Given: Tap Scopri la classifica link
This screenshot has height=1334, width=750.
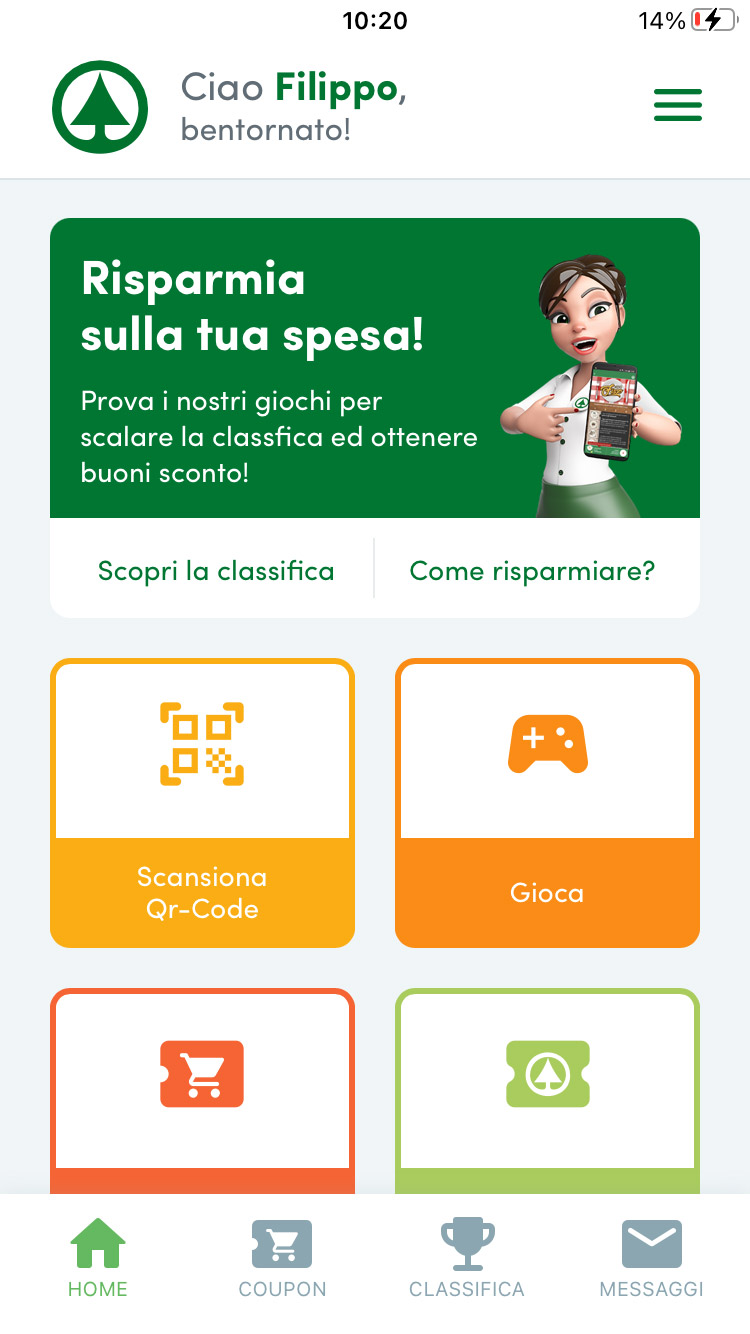Looking at the screenshot, I should coord(216,571).
